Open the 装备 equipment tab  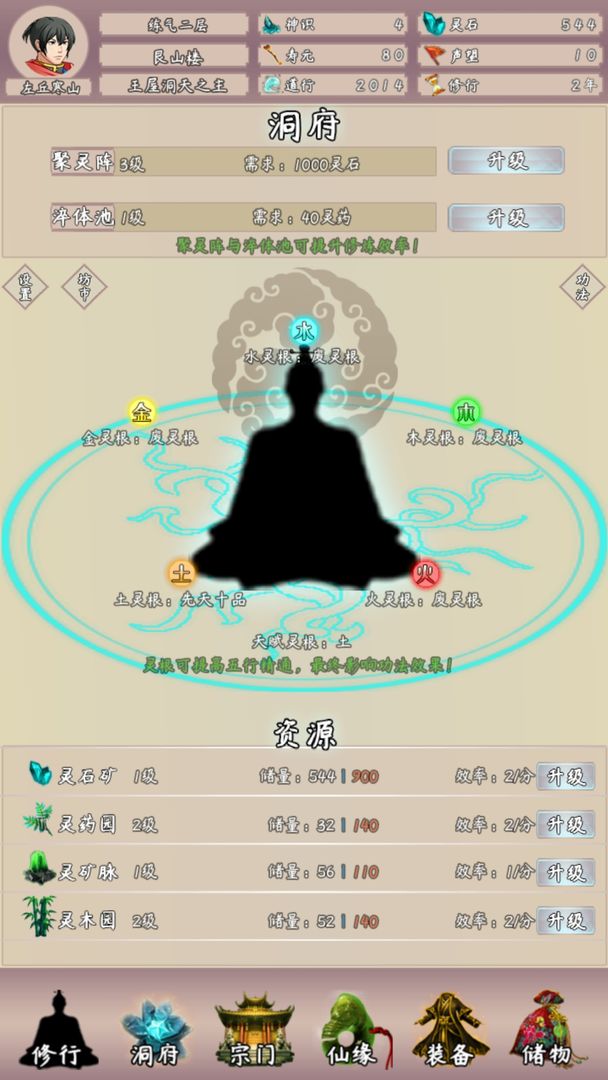pyautogui.click(x=451, y=1030)
